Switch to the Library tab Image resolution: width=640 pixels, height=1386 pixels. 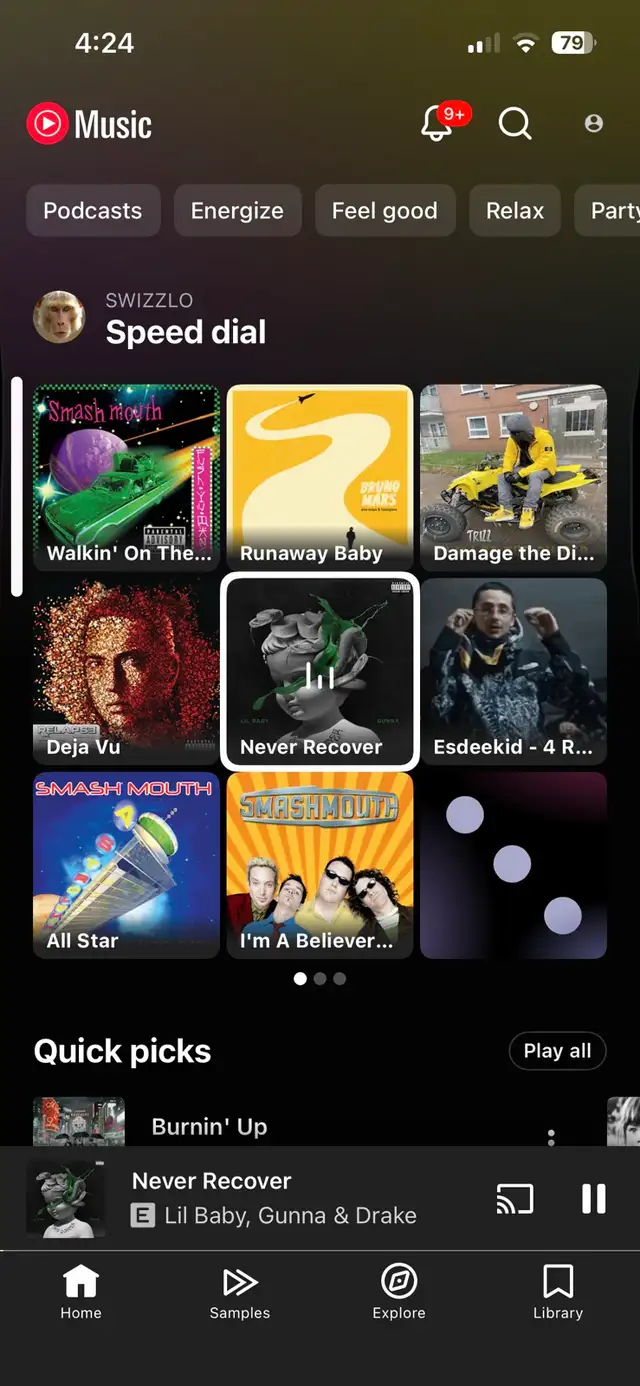coord(557,1293)
